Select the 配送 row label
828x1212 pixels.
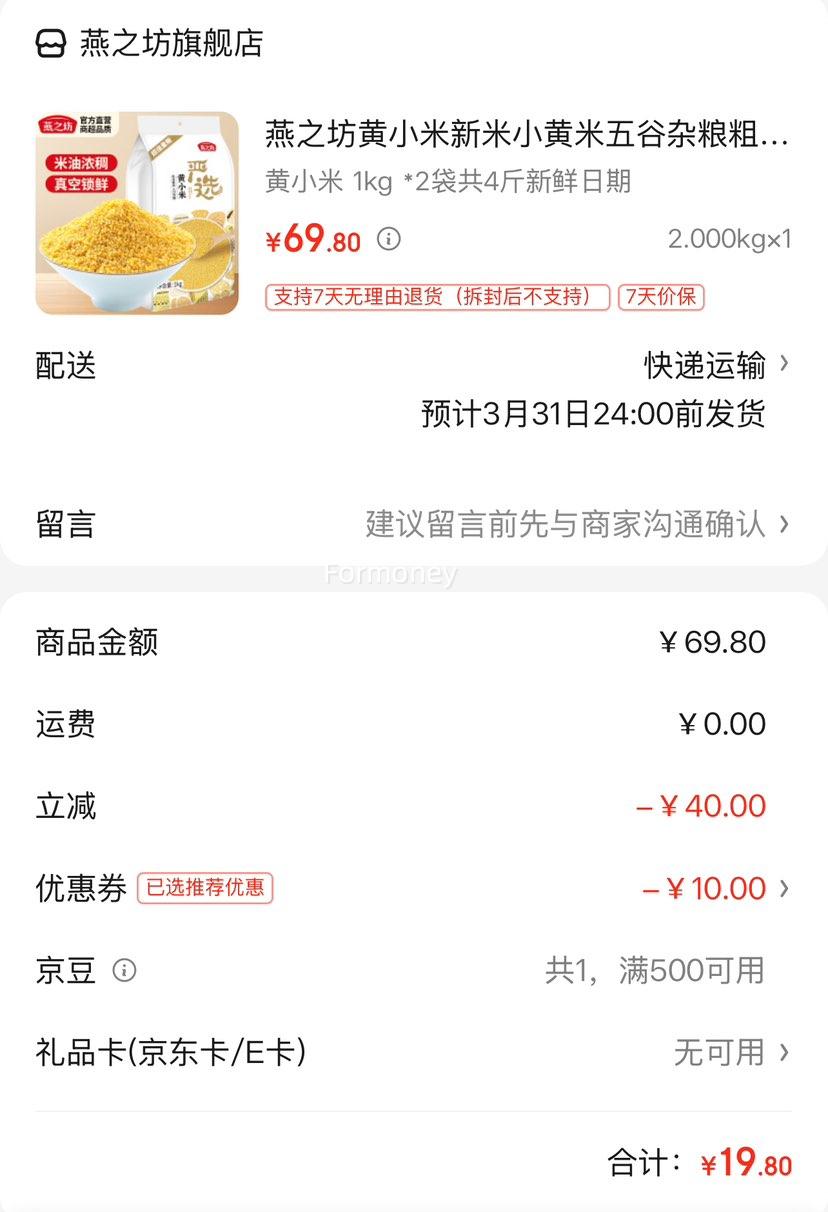pyautogui.click(x=67, y=366)
